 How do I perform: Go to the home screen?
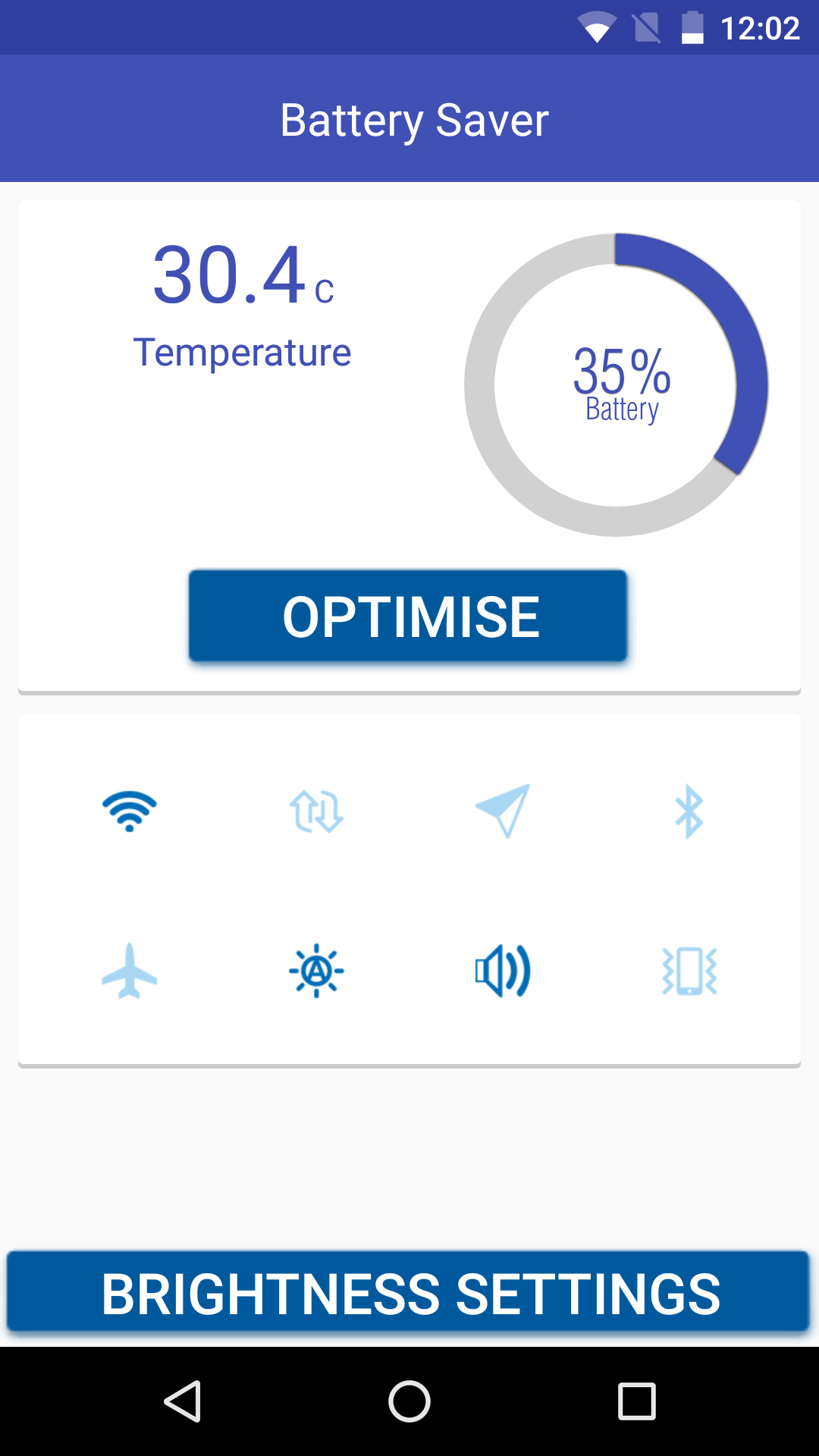tap(409, 1401)
